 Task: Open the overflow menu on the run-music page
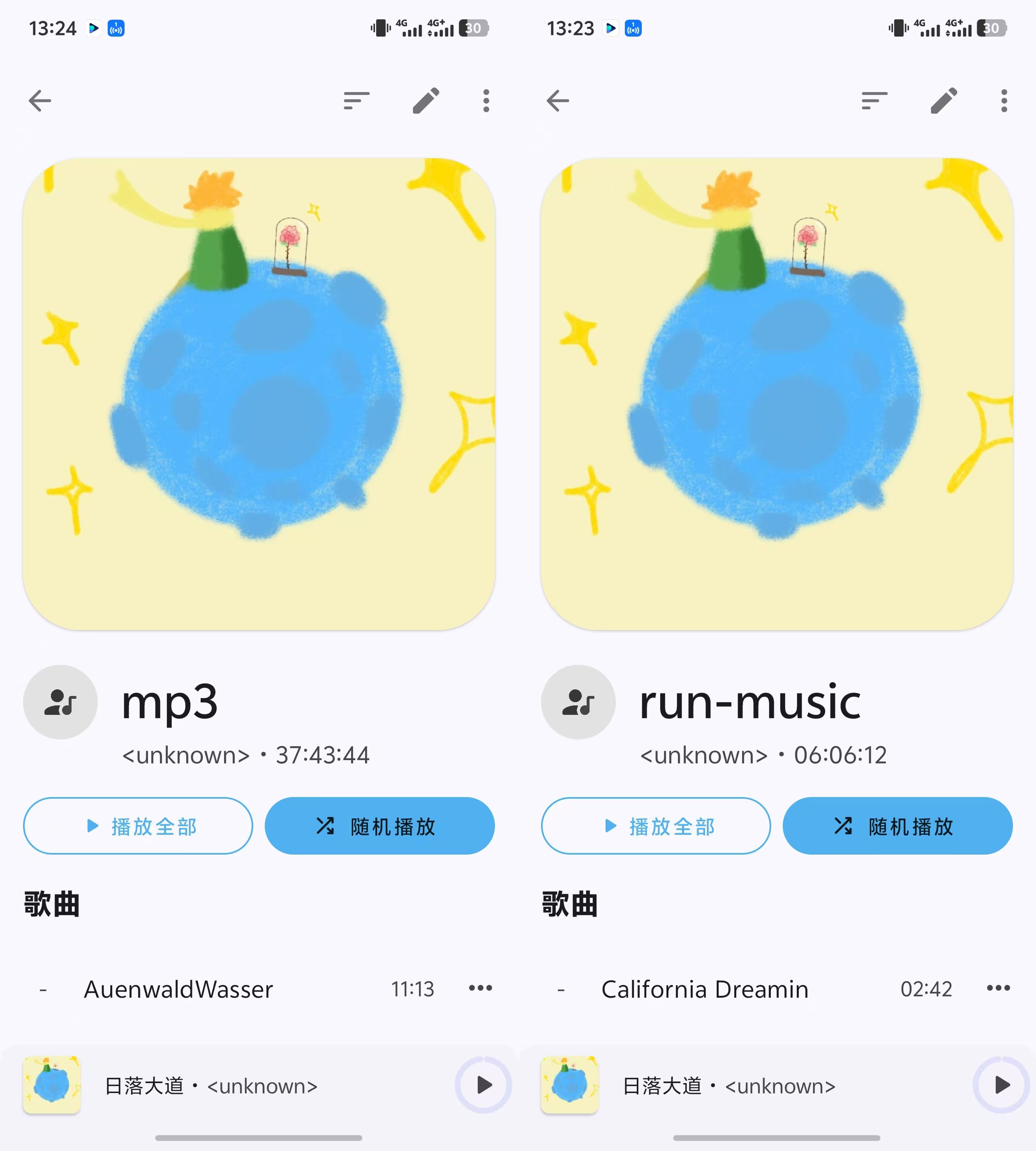coord(1003,100)
